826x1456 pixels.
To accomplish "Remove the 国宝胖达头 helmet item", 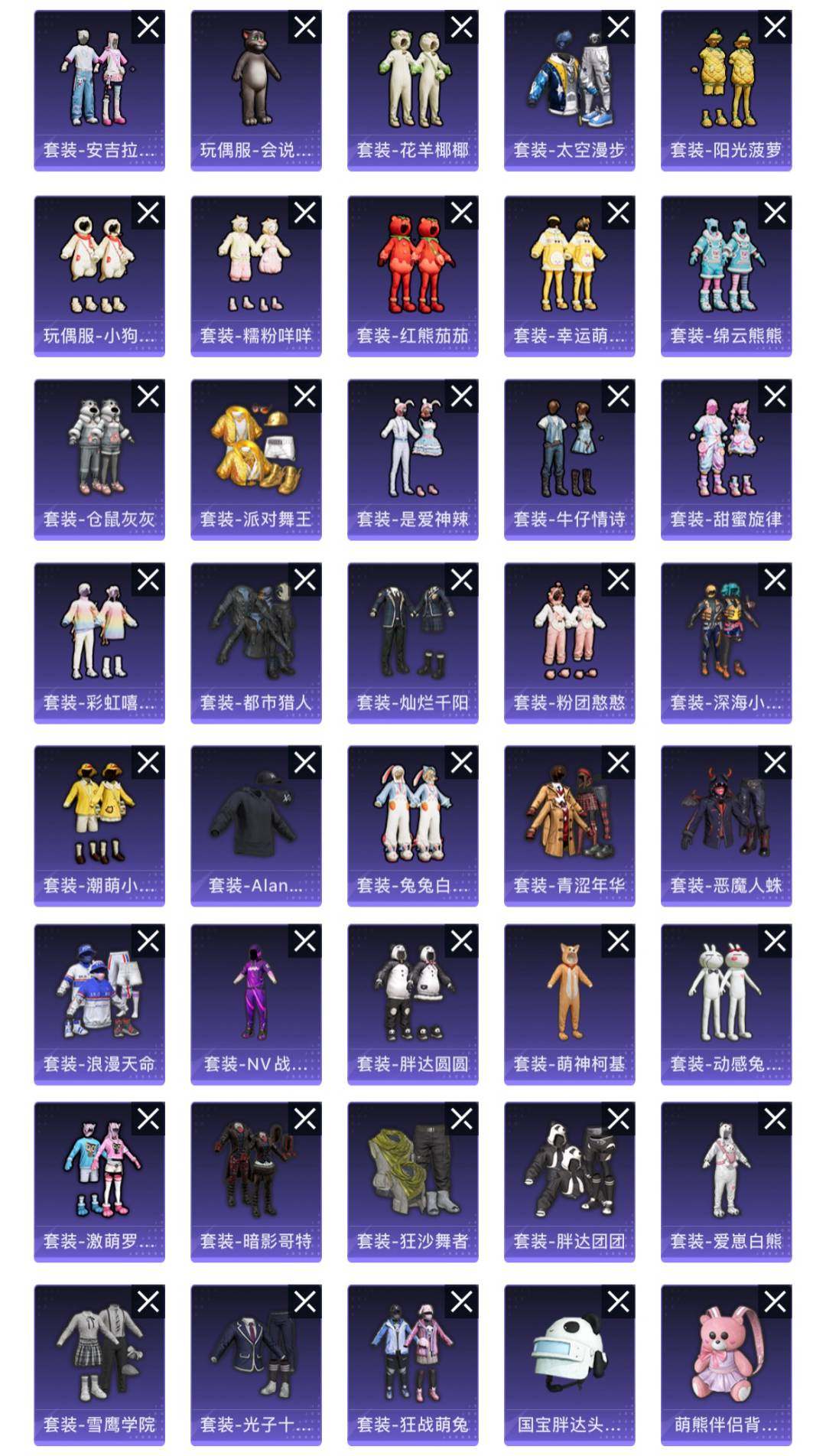I will [x=618, y=1301].
